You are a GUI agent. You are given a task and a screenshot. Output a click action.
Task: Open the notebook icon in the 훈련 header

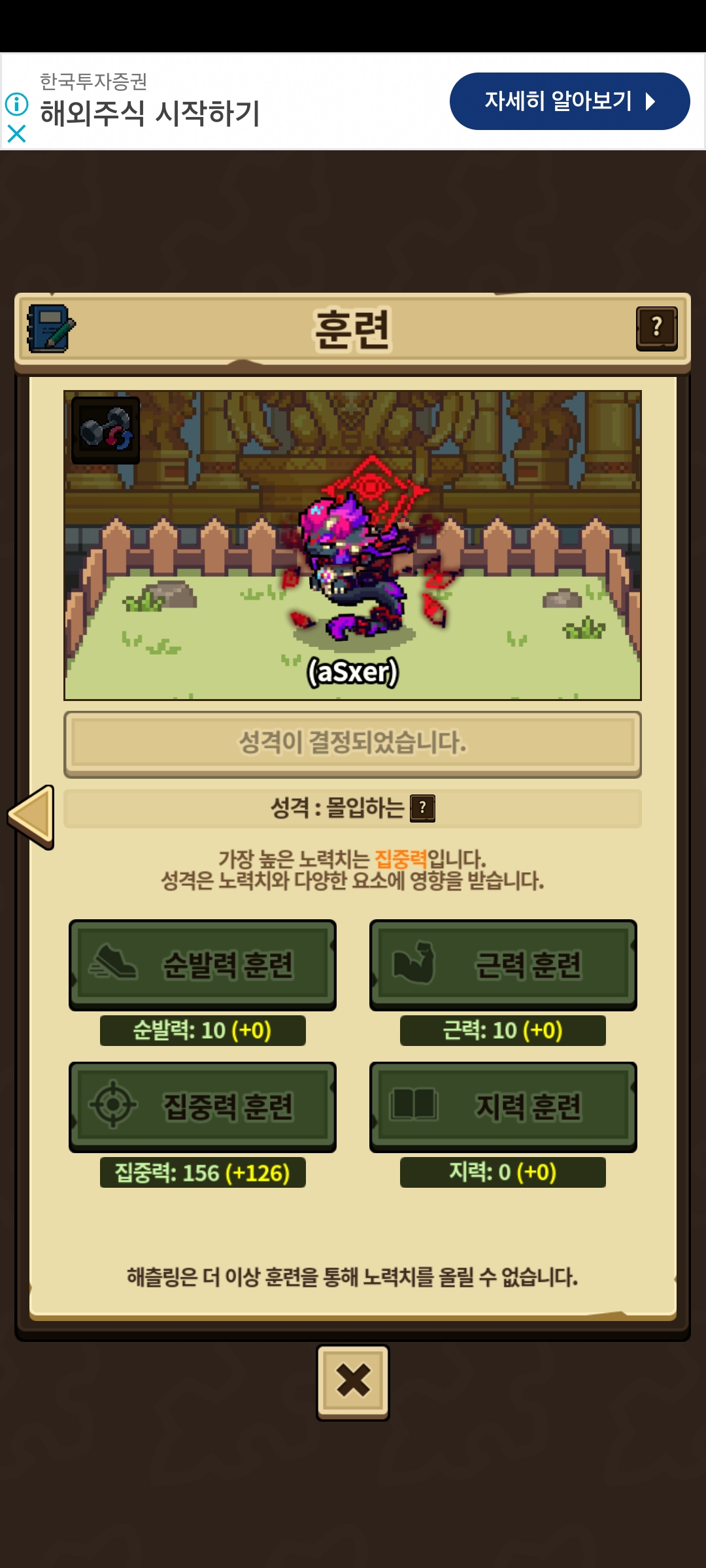(50, 329)
